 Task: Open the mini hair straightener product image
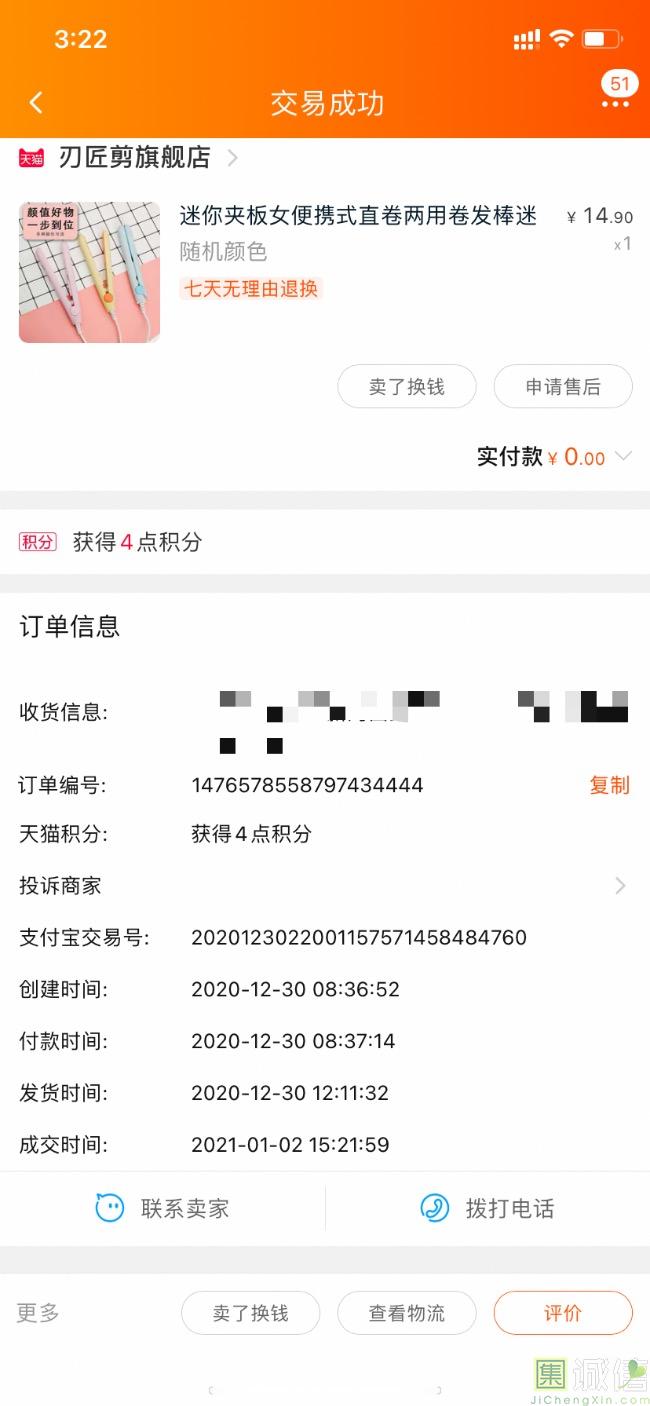[89, 272]
